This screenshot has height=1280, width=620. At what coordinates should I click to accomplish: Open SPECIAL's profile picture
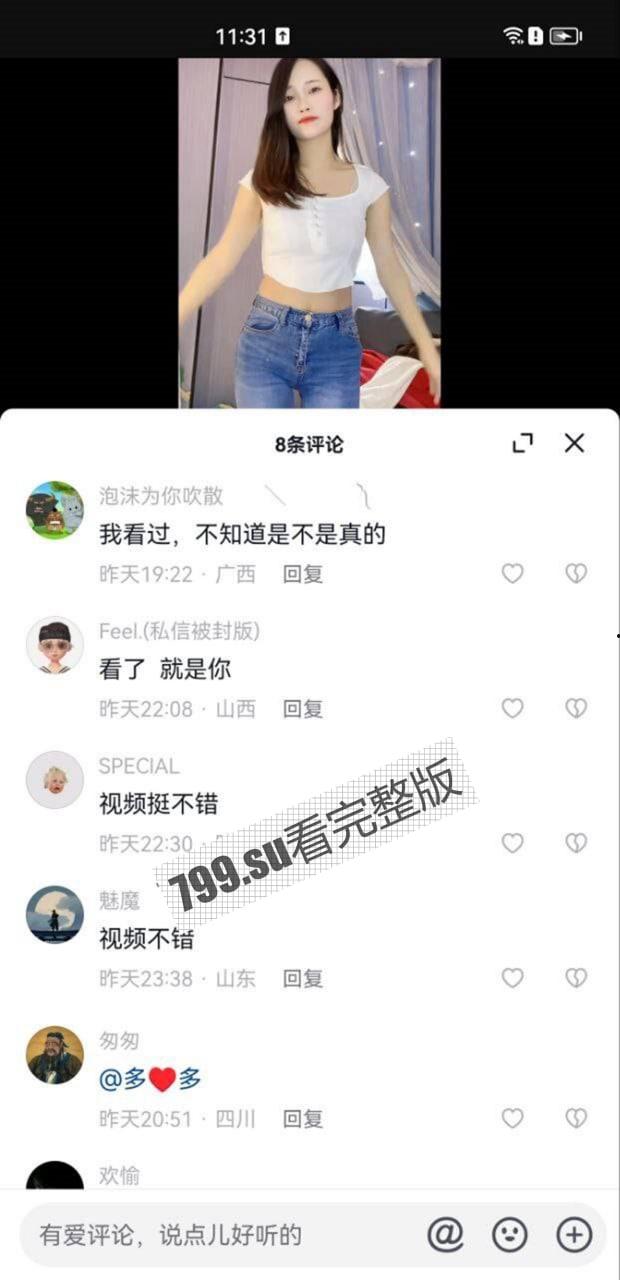click(x=54, y=780)
